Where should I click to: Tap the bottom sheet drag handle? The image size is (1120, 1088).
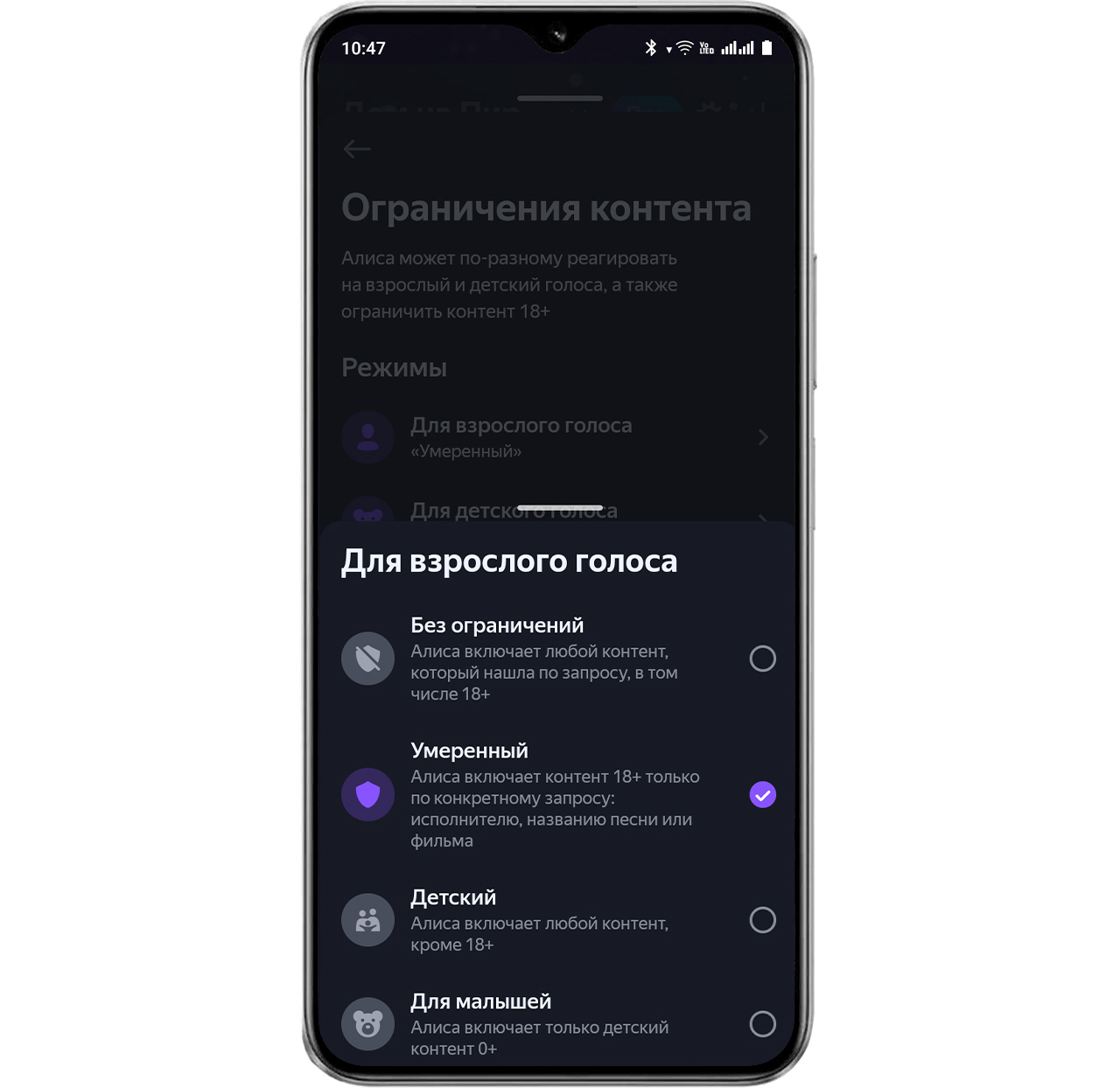click(560, 508)
